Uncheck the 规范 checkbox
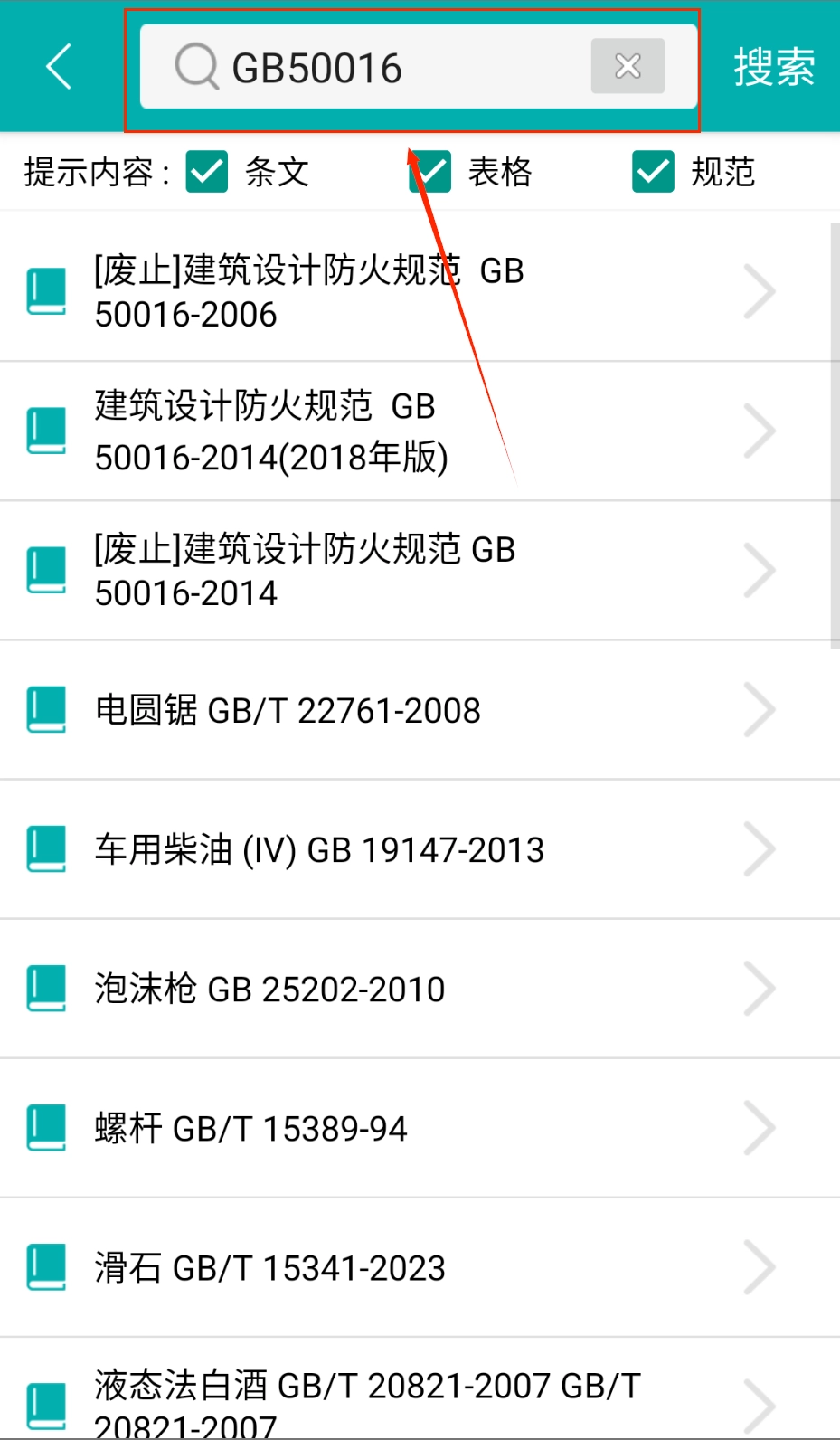 pyautogui.click(x=653, y=172)
